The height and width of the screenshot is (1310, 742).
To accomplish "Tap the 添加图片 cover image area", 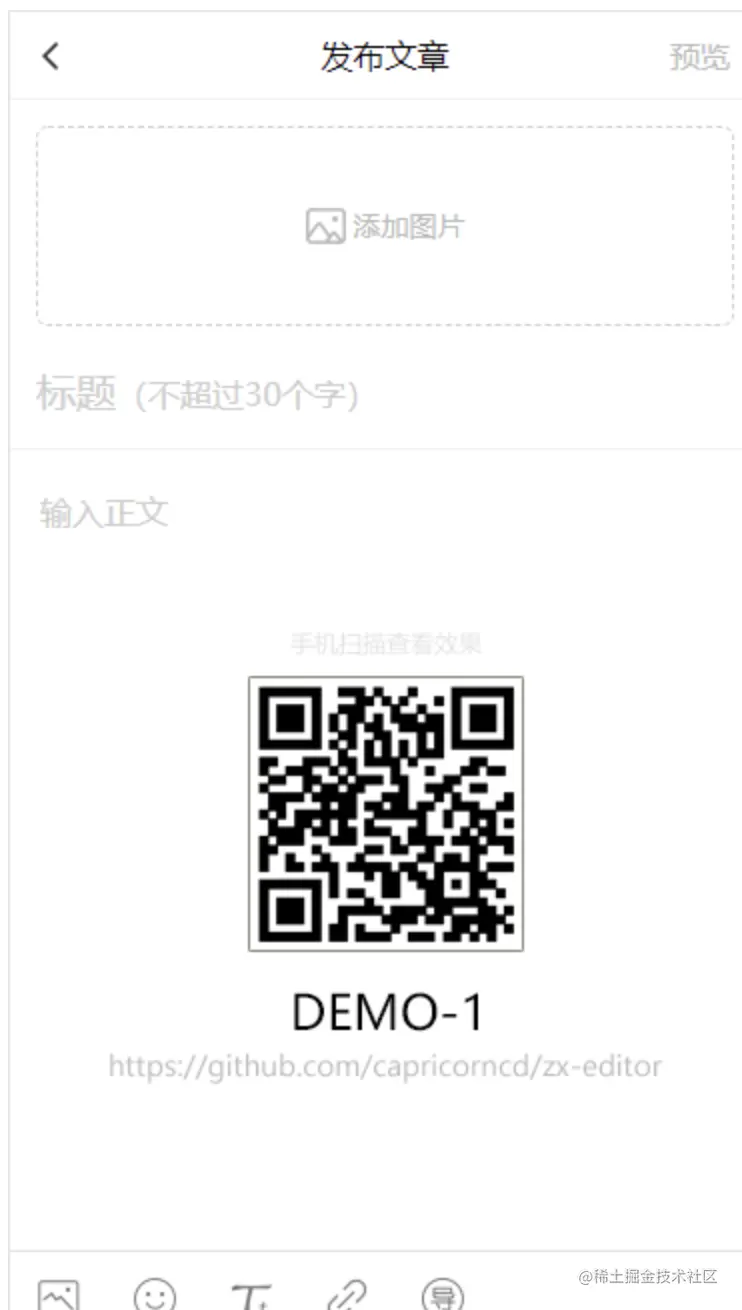I will pyautogui.click(x=385, y=226).
